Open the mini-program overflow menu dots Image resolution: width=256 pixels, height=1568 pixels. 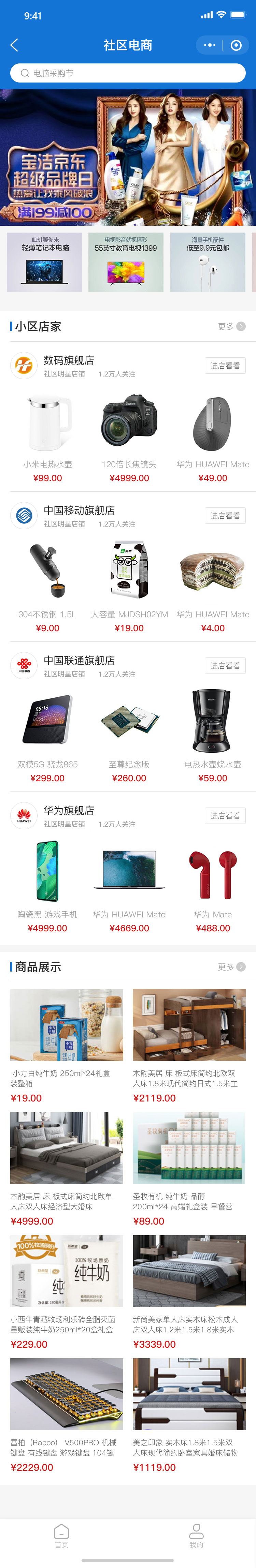tap(210, 45)
